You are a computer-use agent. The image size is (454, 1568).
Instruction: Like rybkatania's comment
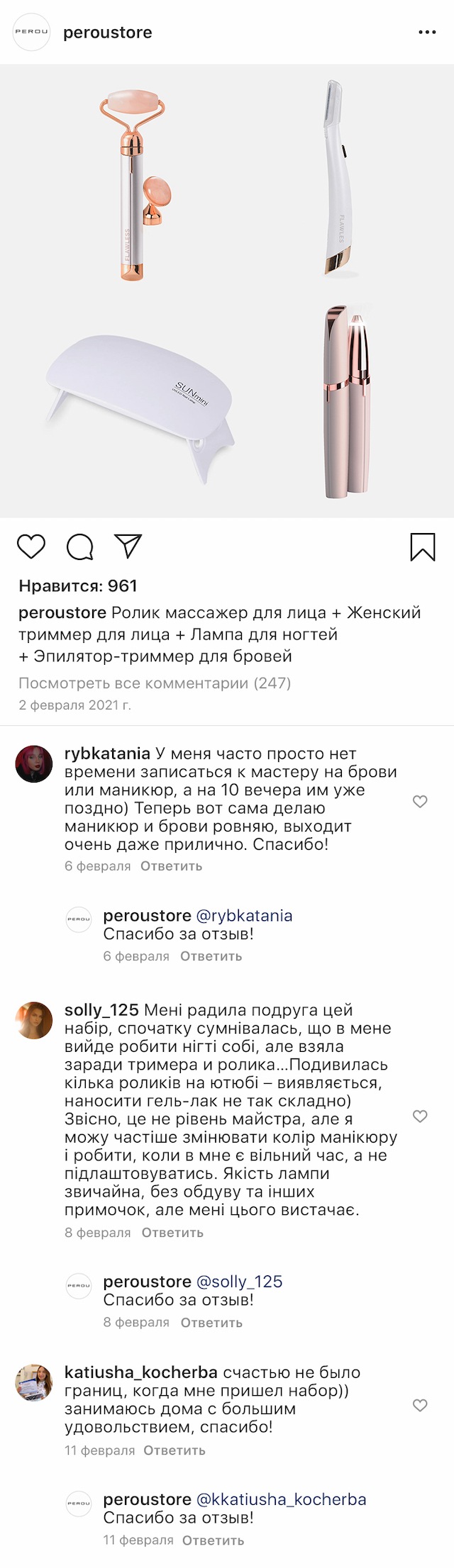[x=420, y=802]
